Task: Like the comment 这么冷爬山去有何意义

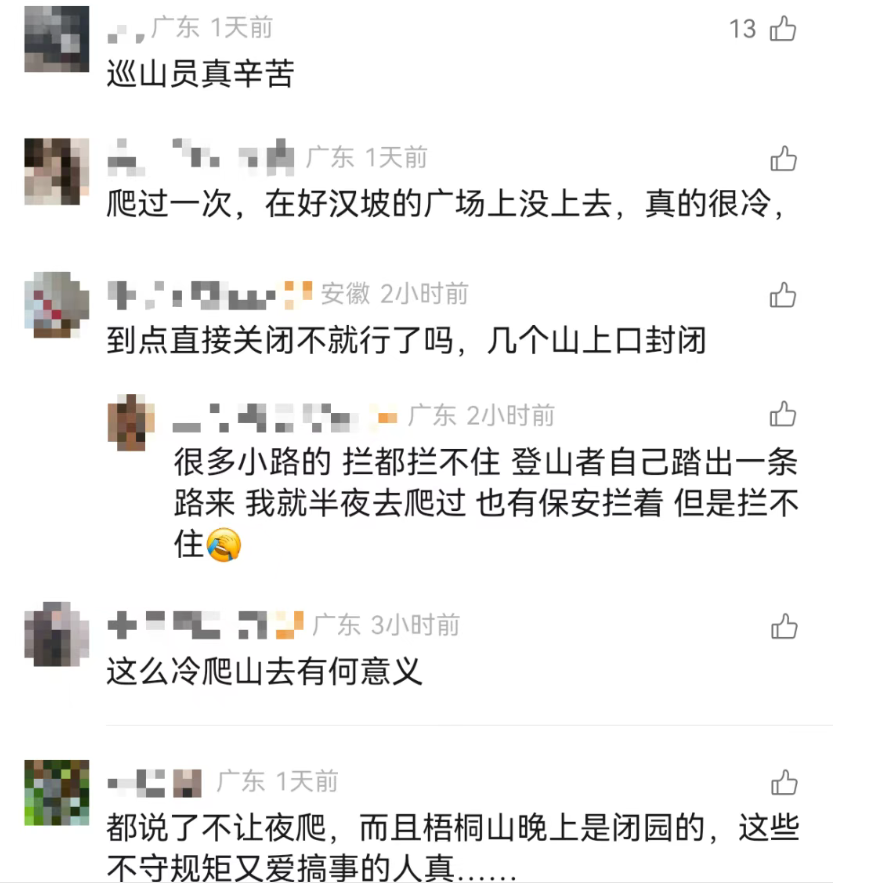Action: 784,626
